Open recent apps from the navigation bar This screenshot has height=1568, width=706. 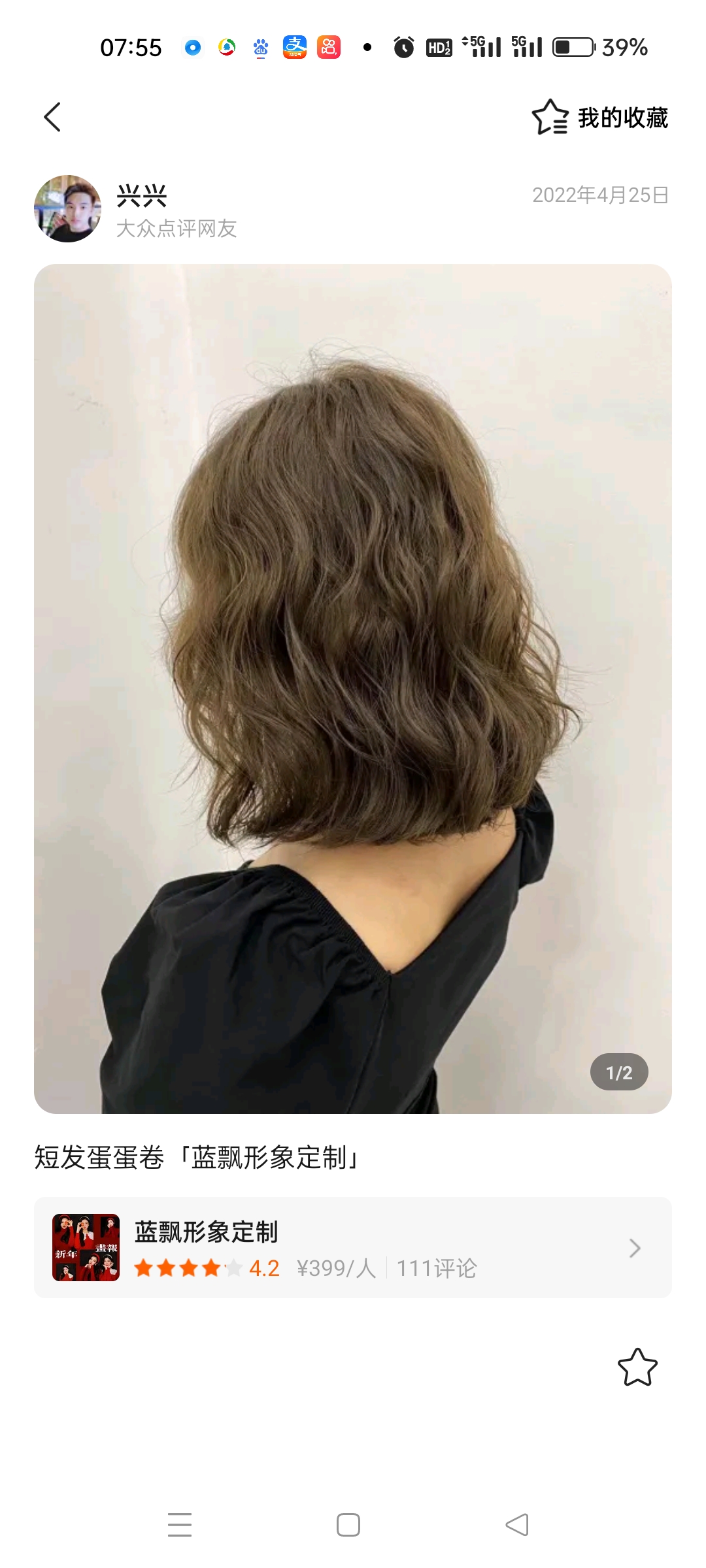(180, 1525)
